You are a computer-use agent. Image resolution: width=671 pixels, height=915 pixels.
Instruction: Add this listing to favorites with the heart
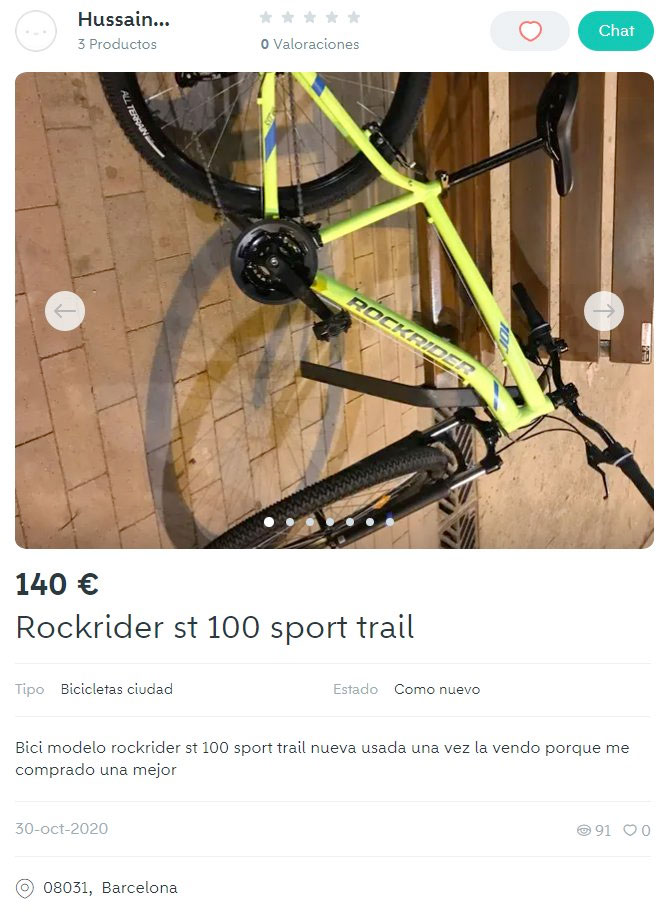coord(530,31)
